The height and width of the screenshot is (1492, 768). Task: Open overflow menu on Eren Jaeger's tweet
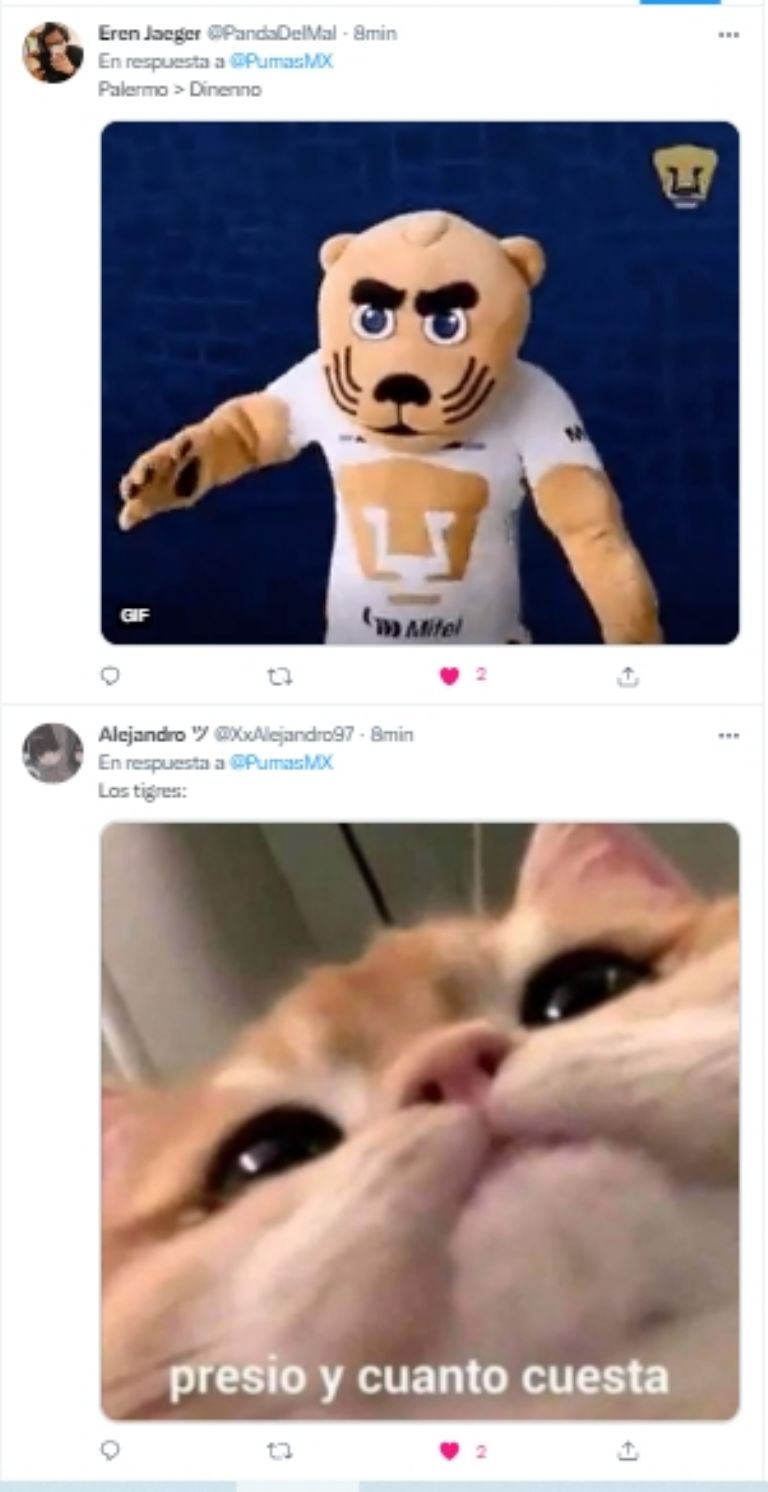(x=729, y=35)
